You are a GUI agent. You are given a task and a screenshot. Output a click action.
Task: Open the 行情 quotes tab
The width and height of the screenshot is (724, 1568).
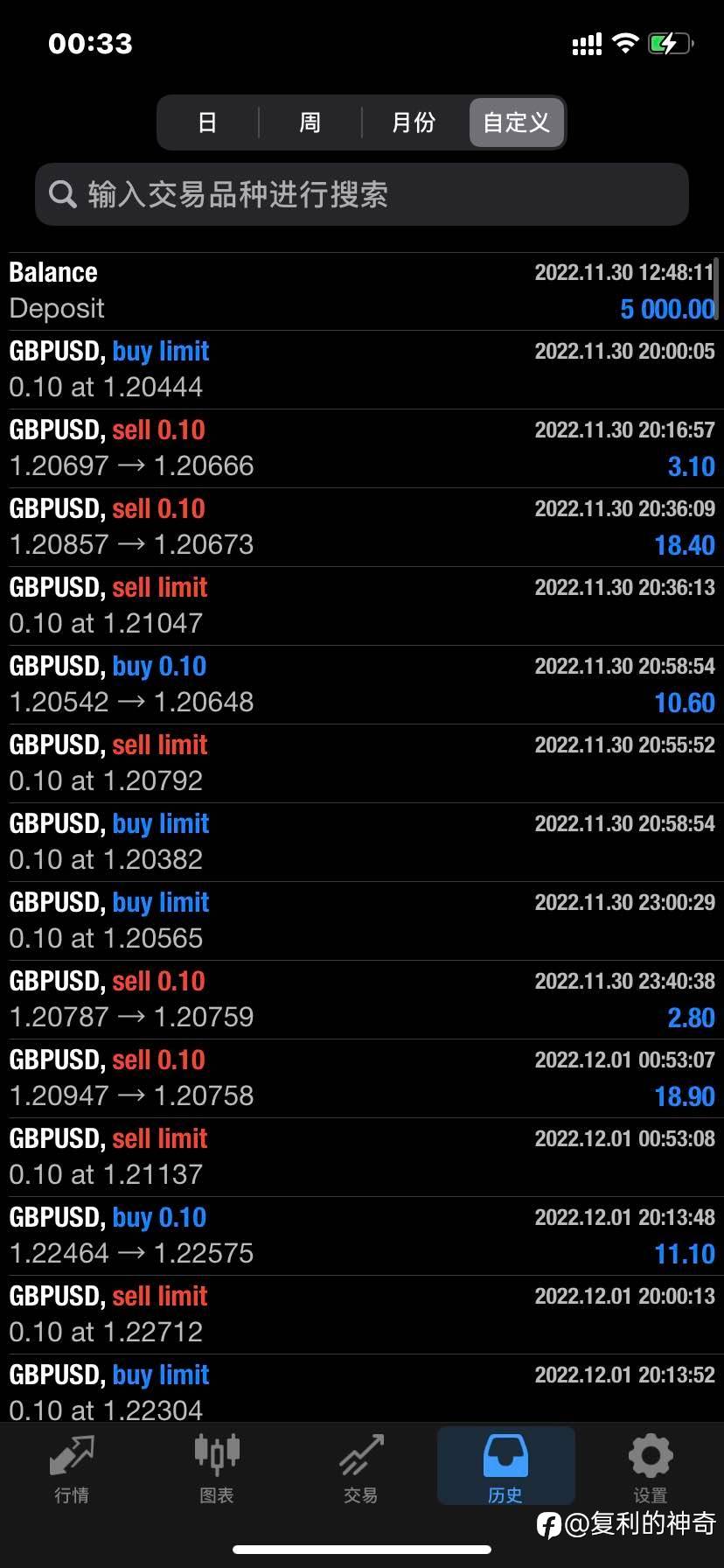tap(72, 1468)
